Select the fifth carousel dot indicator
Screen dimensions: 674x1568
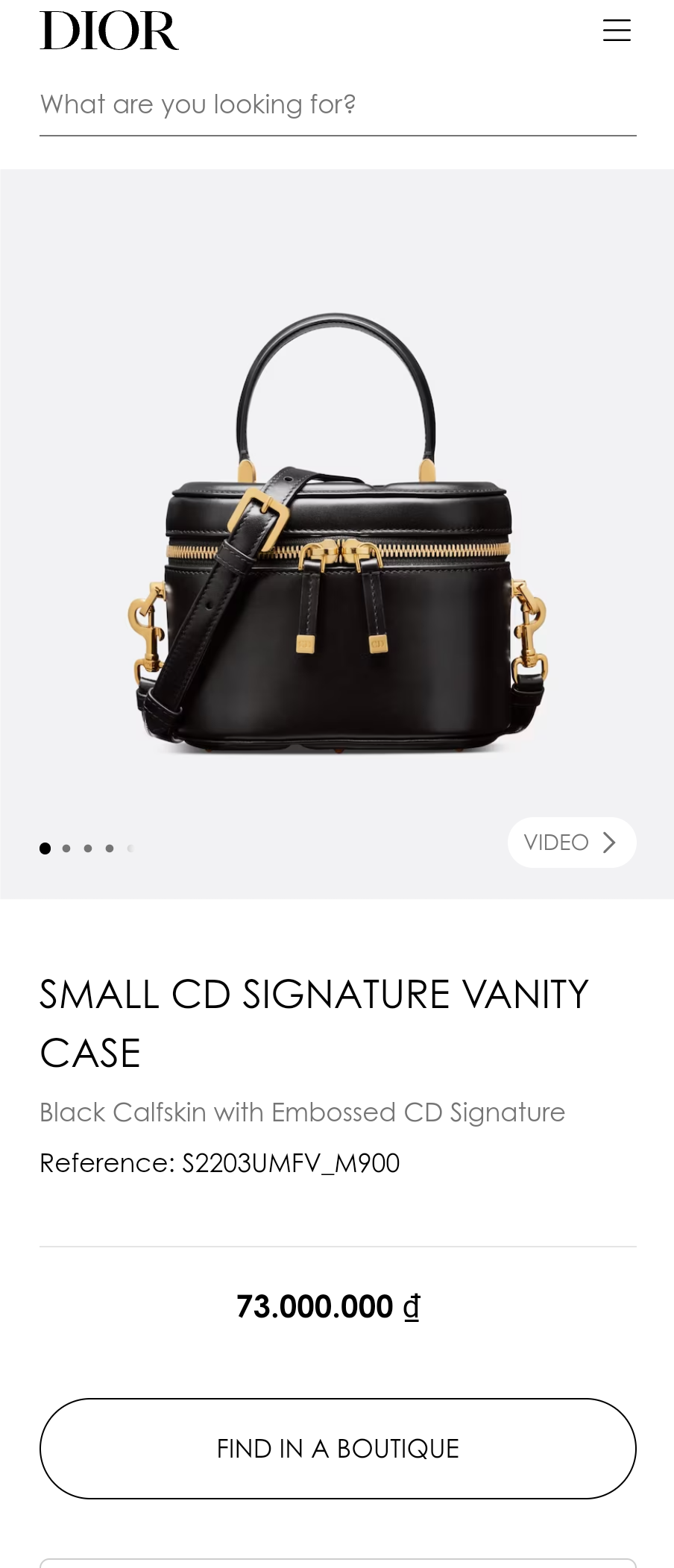130,848
